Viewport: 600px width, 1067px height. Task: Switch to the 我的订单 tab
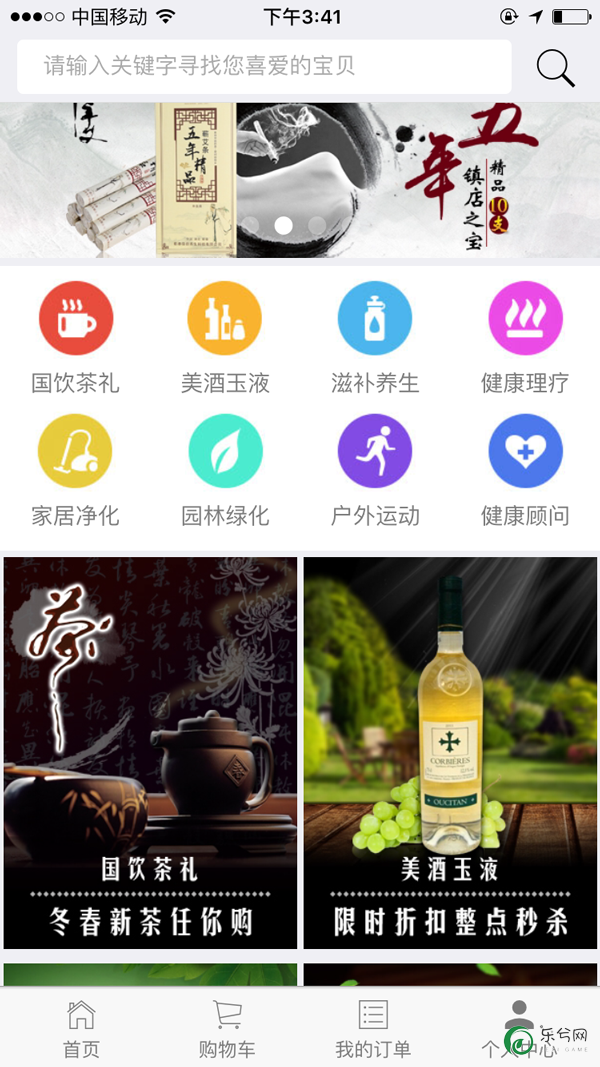click(373, 1028)
